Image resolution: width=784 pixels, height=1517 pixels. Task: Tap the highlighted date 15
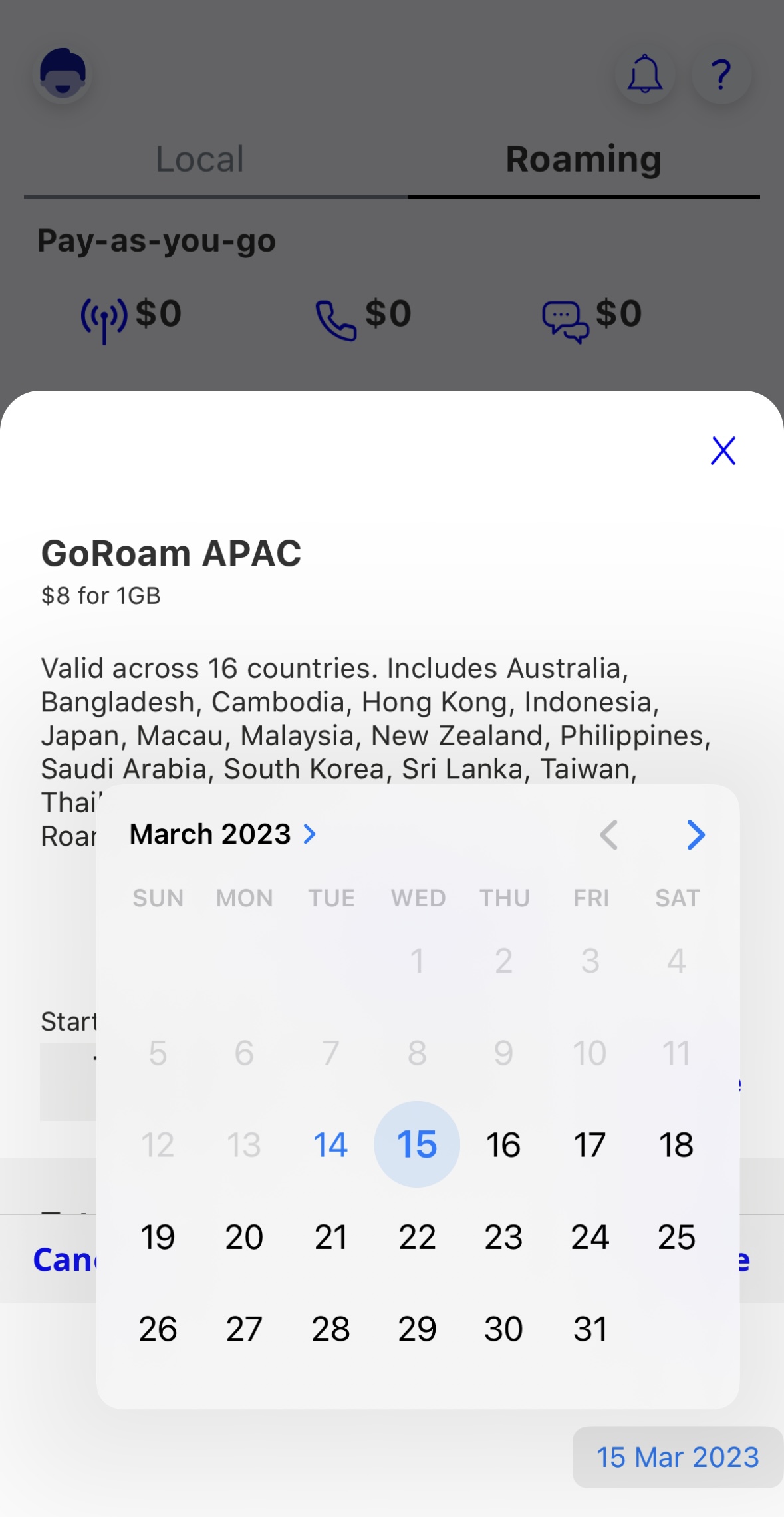pos(417,1144)
